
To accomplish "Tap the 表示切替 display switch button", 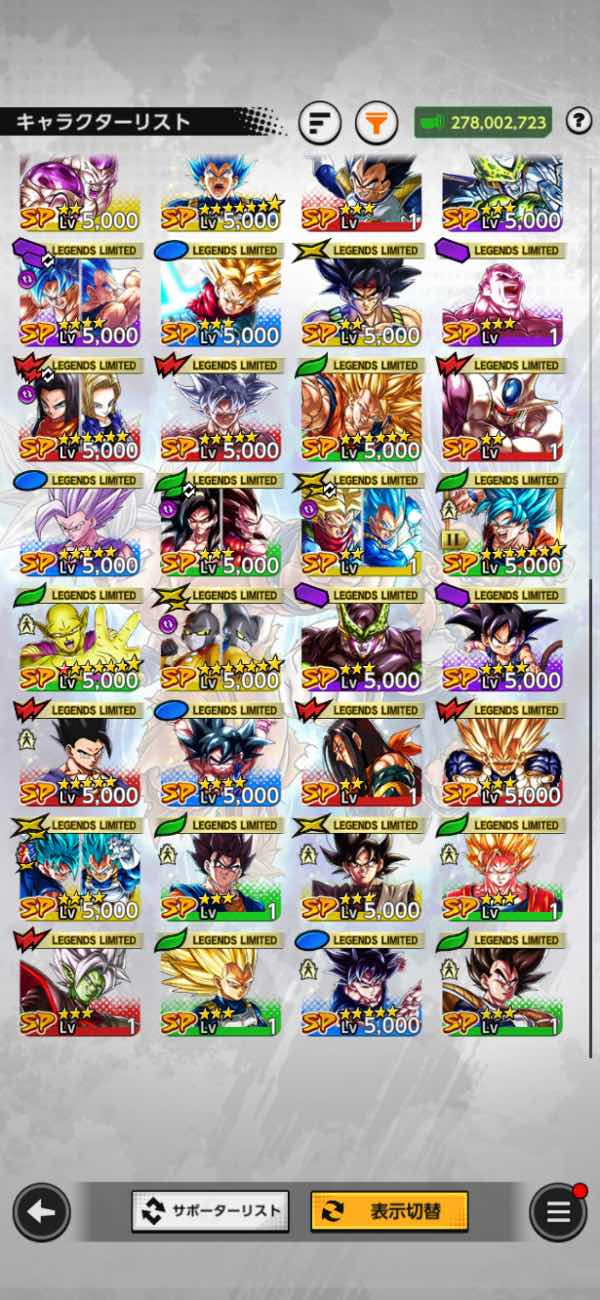I will [x=389, y=1211].
